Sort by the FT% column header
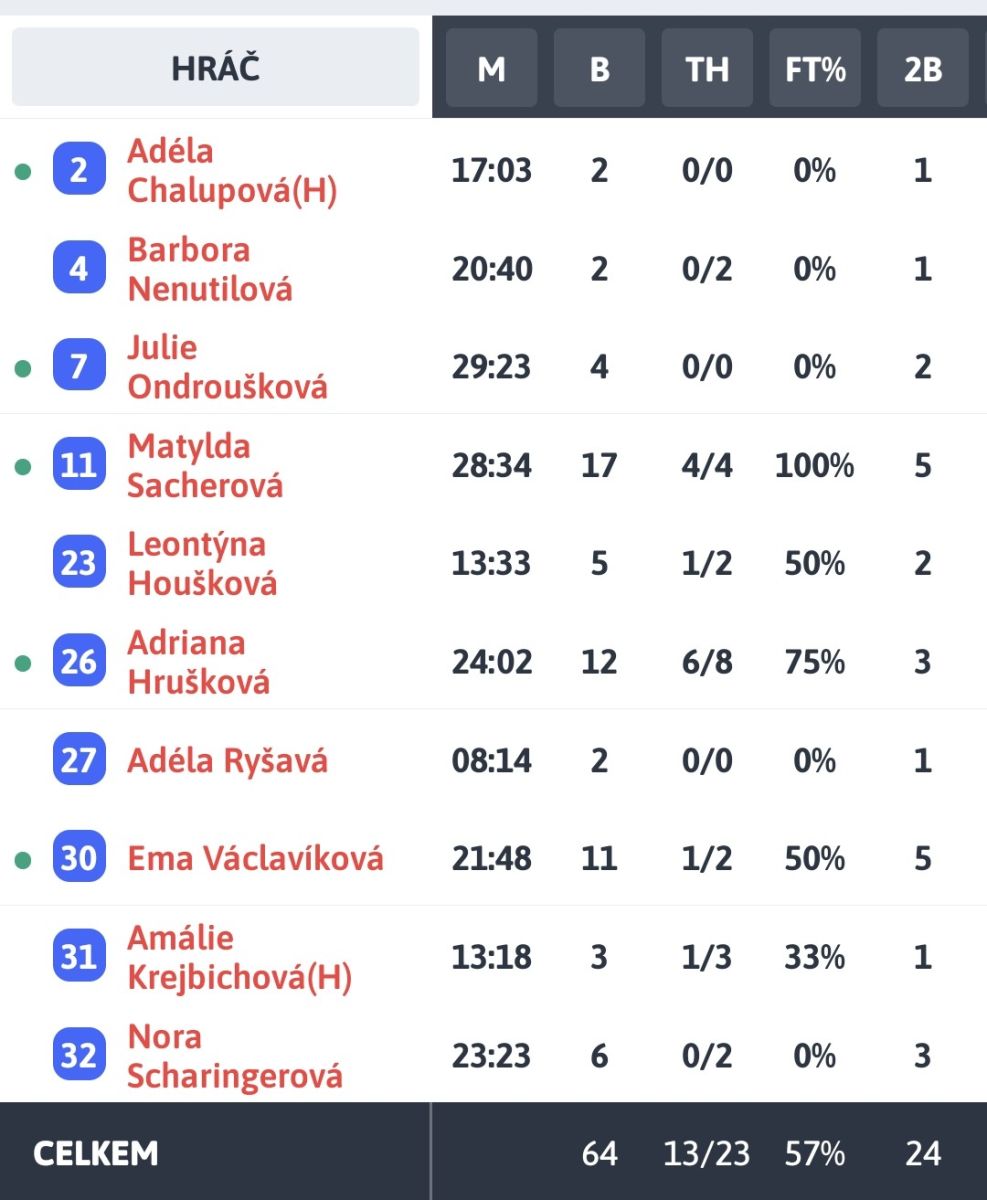Image resolution: width=987 pixels, height=1200 pixels. [815, 68]
